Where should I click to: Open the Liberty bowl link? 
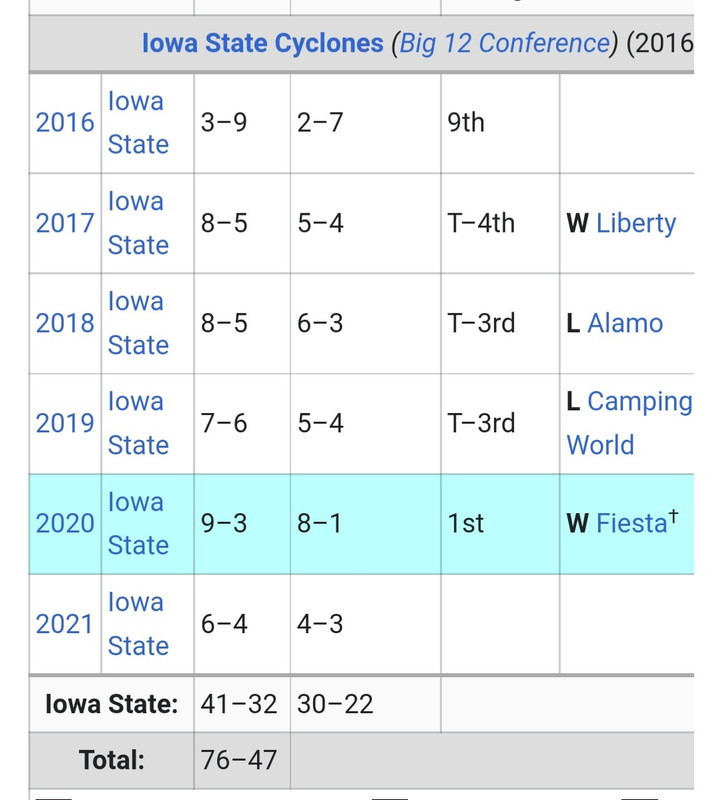(x=636, y=224)
